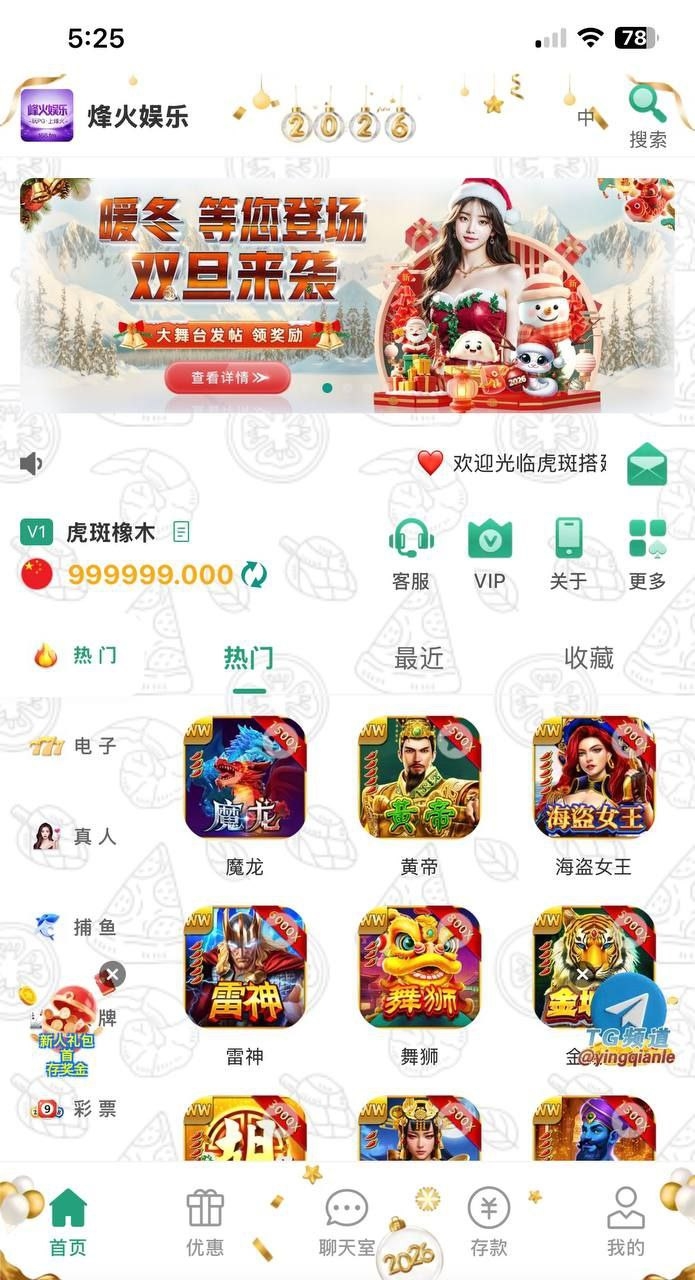Tap 查看详情 on the banner
This screenshot has height=1280, width=695.
(x=228, y=378)
